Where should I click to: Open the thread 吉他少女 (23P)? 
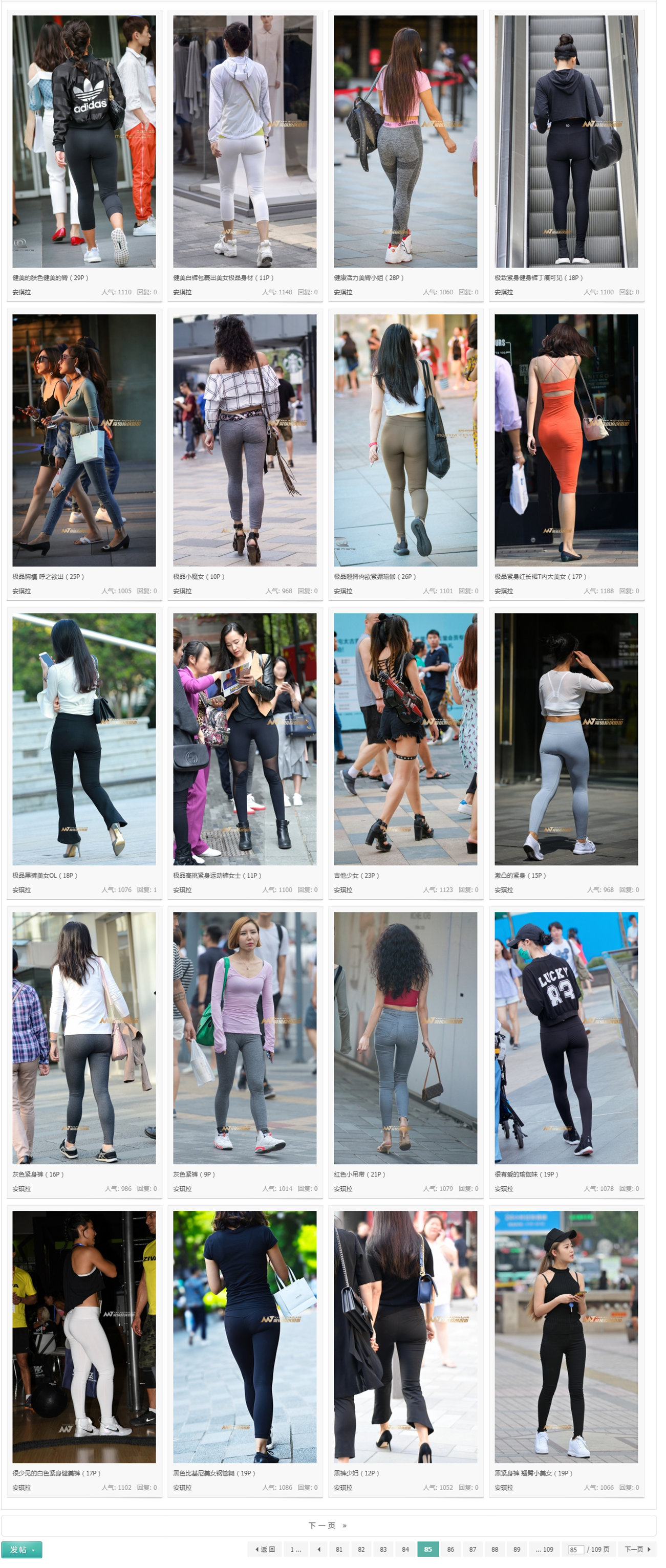click(x=356, y=875)
